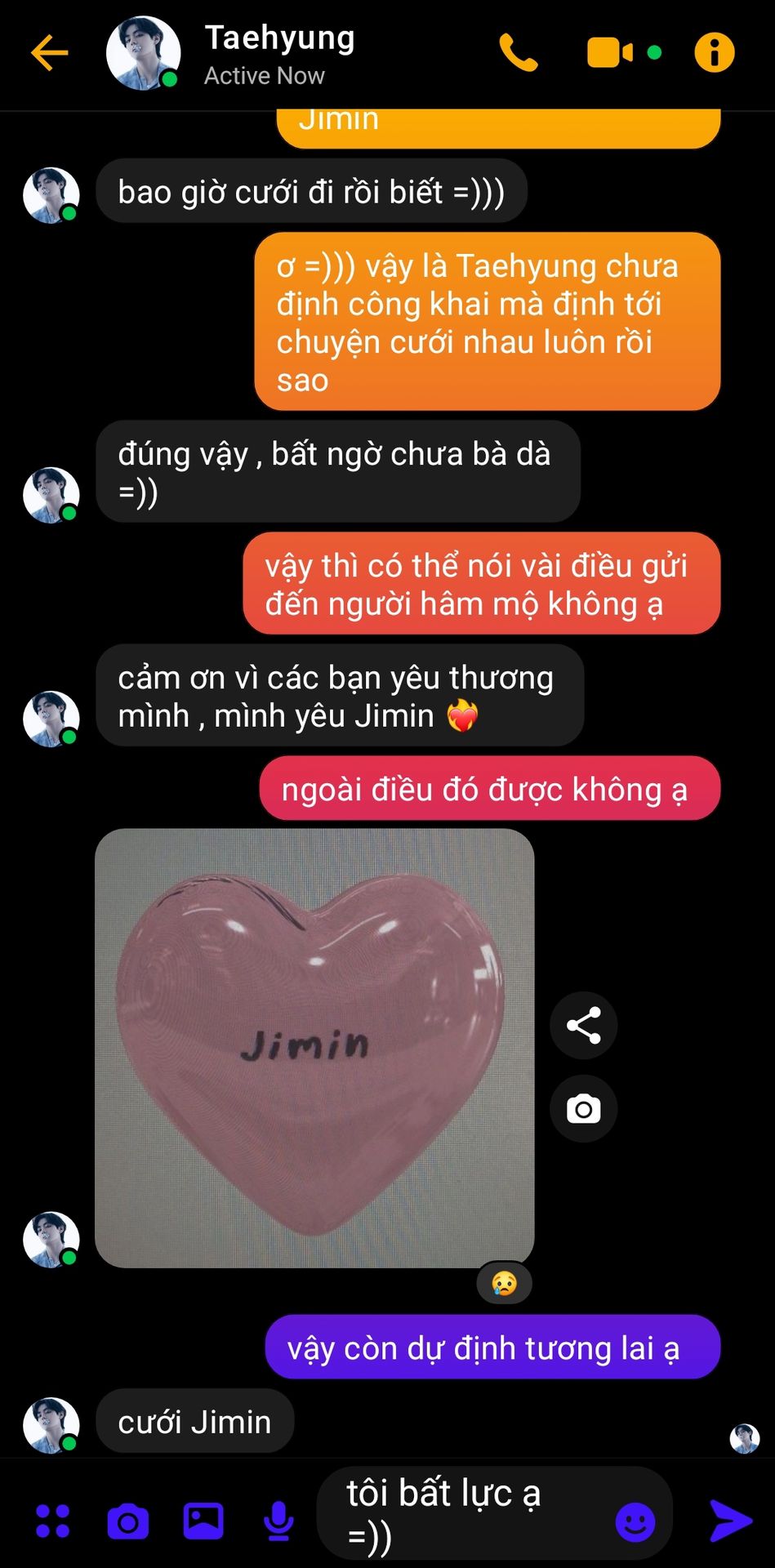Share the Jimin heart photo
Viewport: 775px width, 1568px height.
pos(583,1025)
